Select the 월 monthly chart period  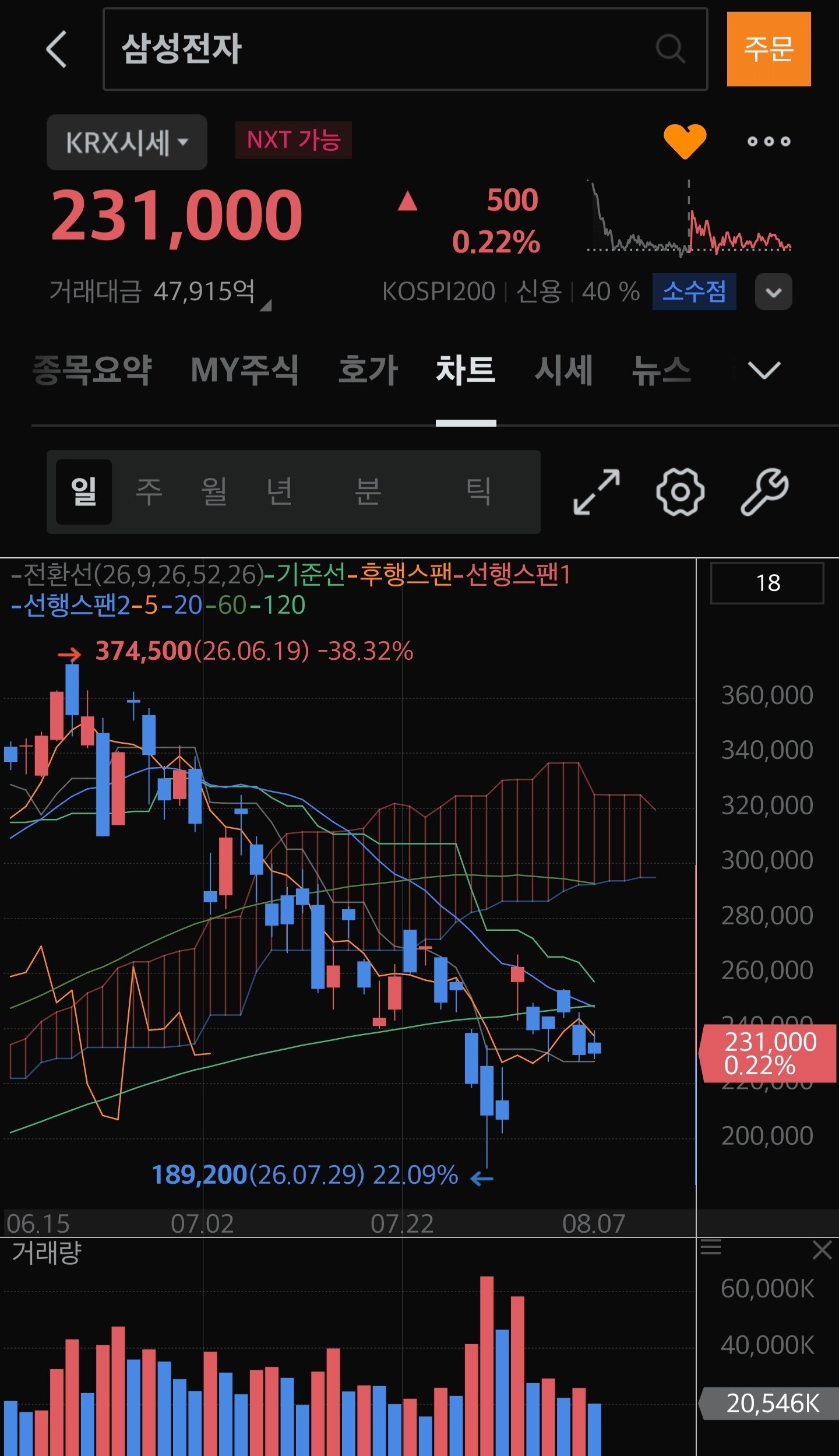point(214,491)
